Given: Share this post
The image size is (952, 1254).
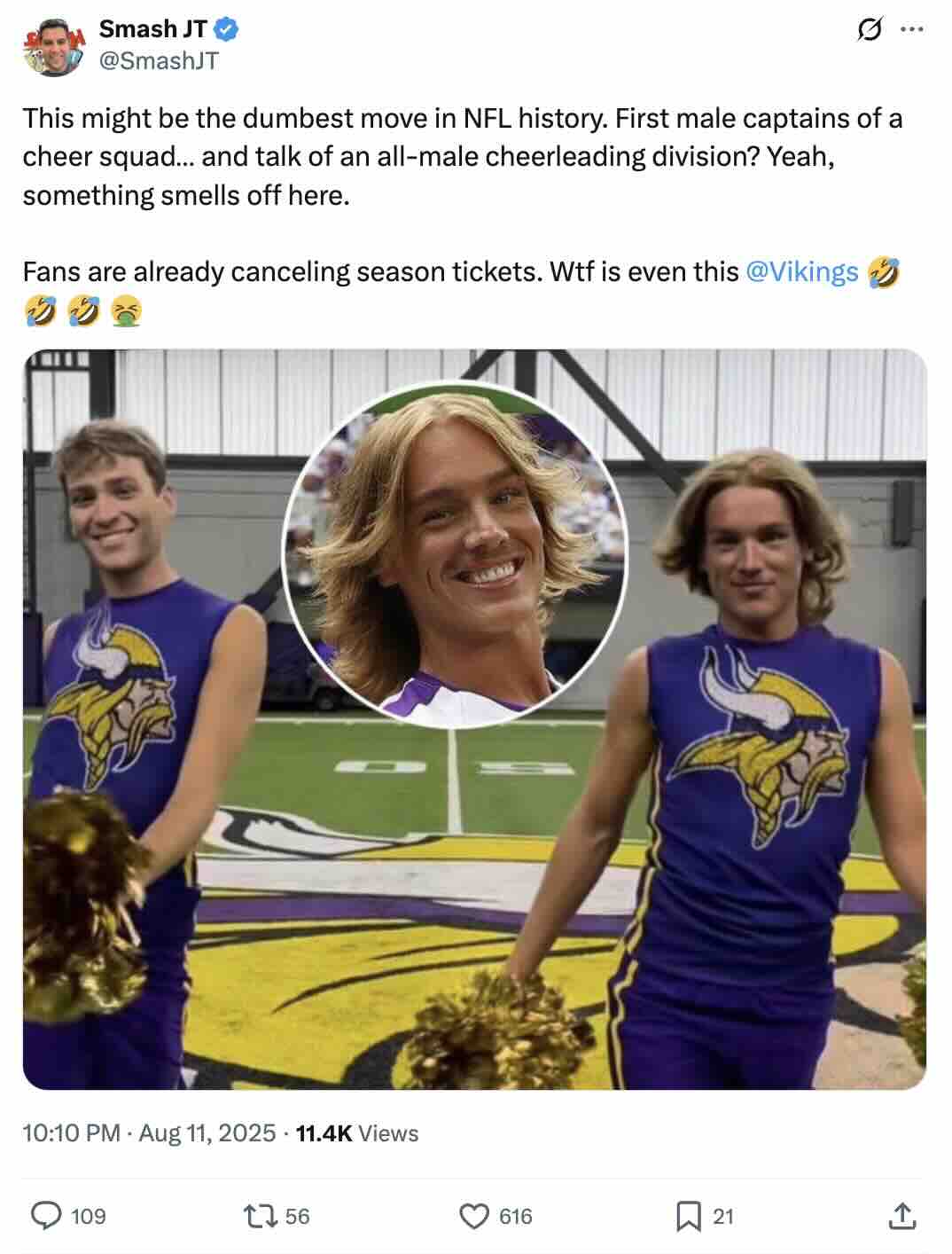Looking at the screenshot, I should point(901,1216).
